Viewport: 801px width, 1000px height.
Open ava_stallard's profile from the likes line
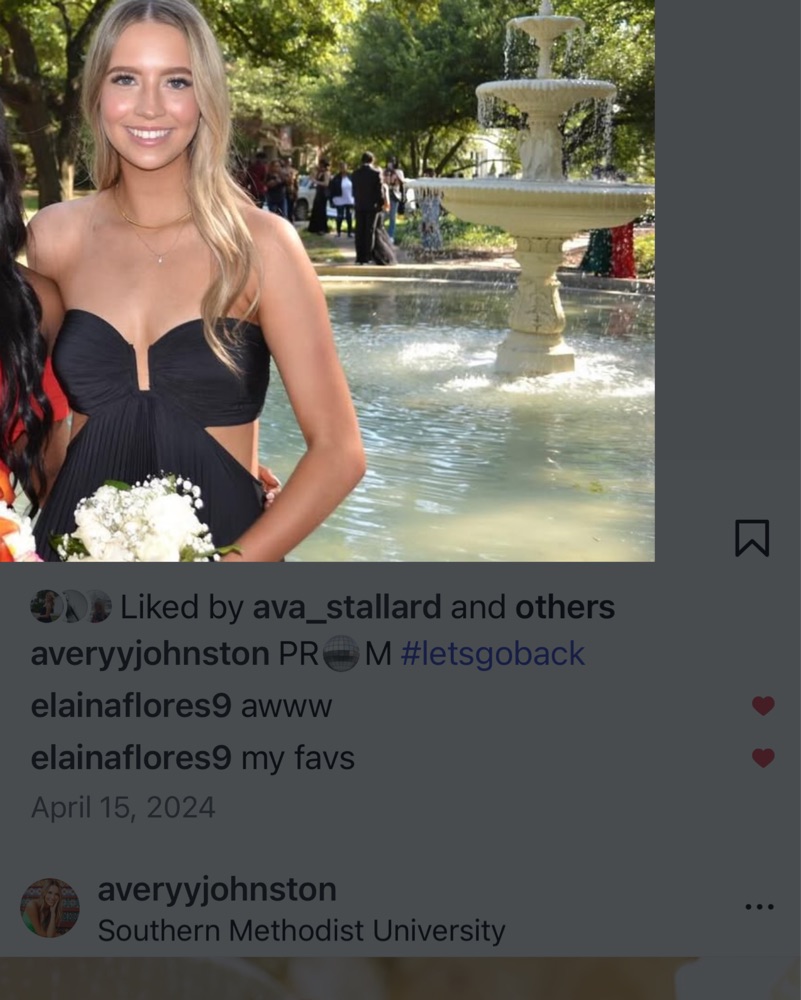point(346,607)
